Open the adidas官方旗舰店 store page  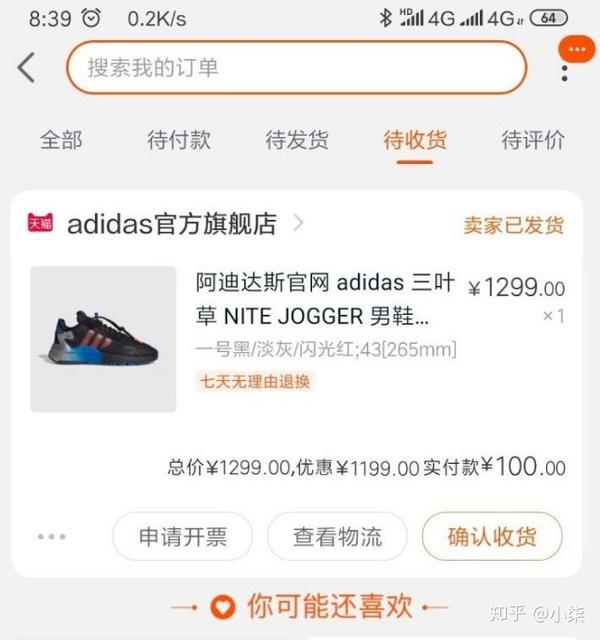pos(172,224)
